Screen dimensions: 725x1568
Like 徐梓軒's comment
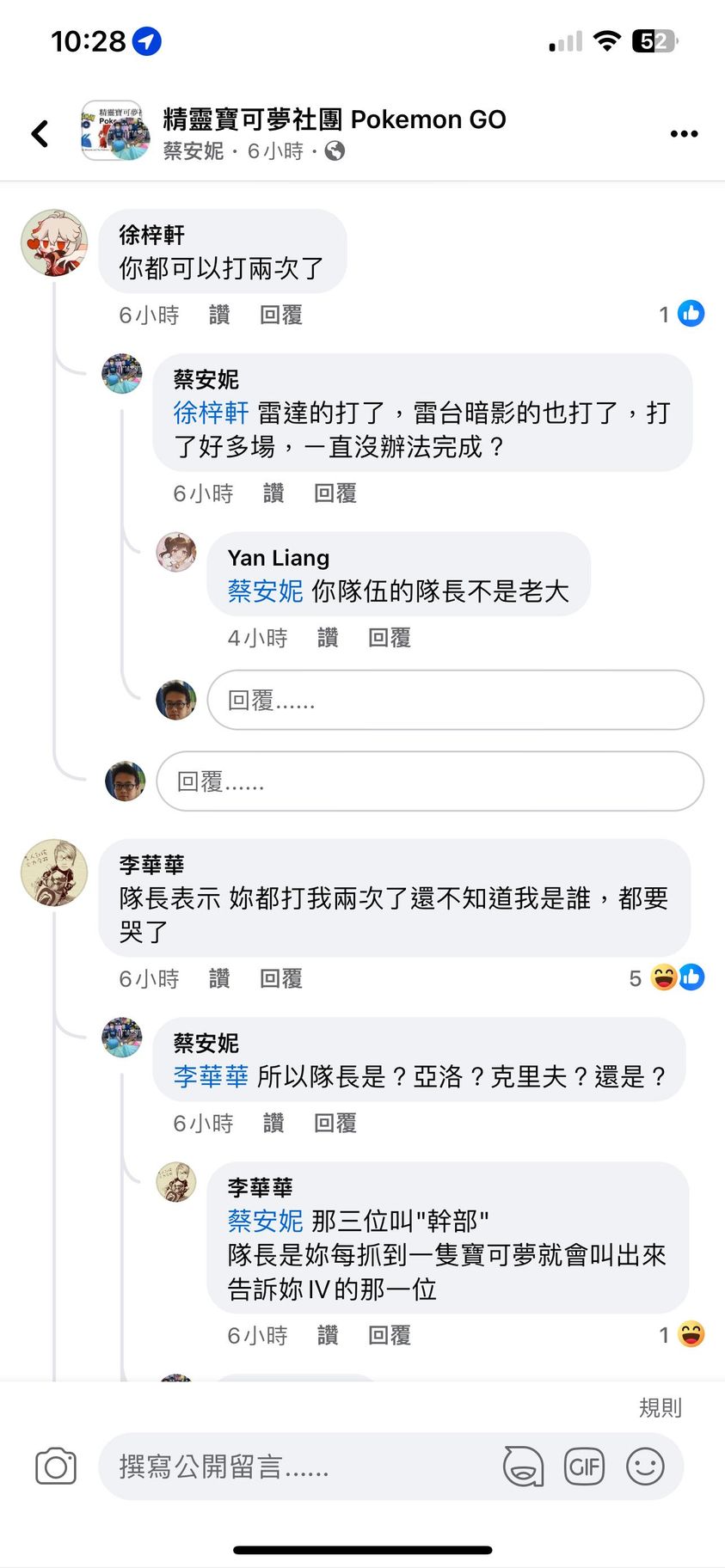coord(219,315)
